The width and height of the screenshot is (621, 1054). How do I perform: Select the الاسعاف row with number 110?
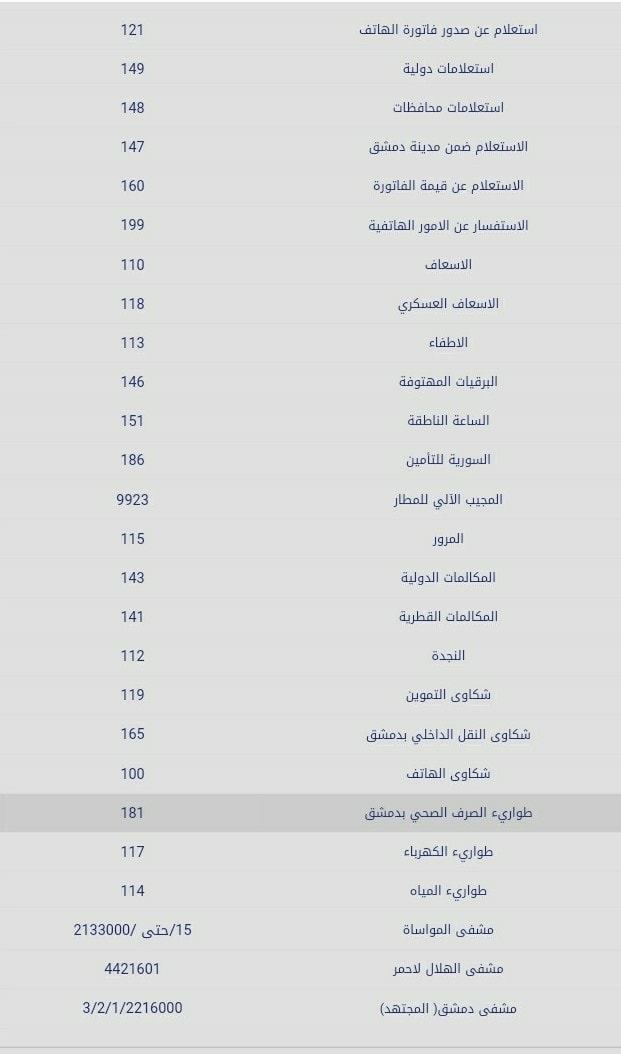[x=310, y=265]
